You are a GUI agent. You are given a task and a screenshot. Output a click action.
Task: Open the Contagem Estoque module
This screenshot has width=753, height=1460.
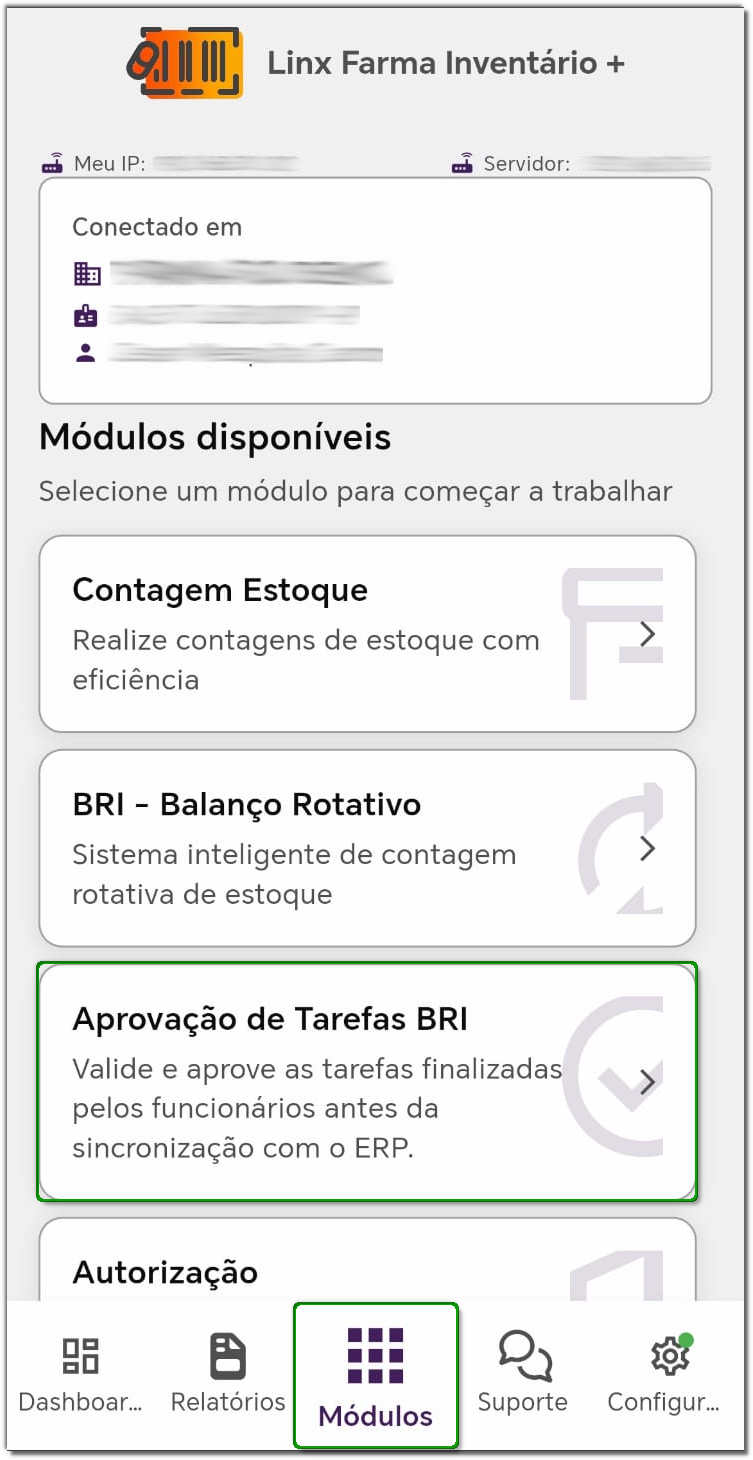pos(367,634)
